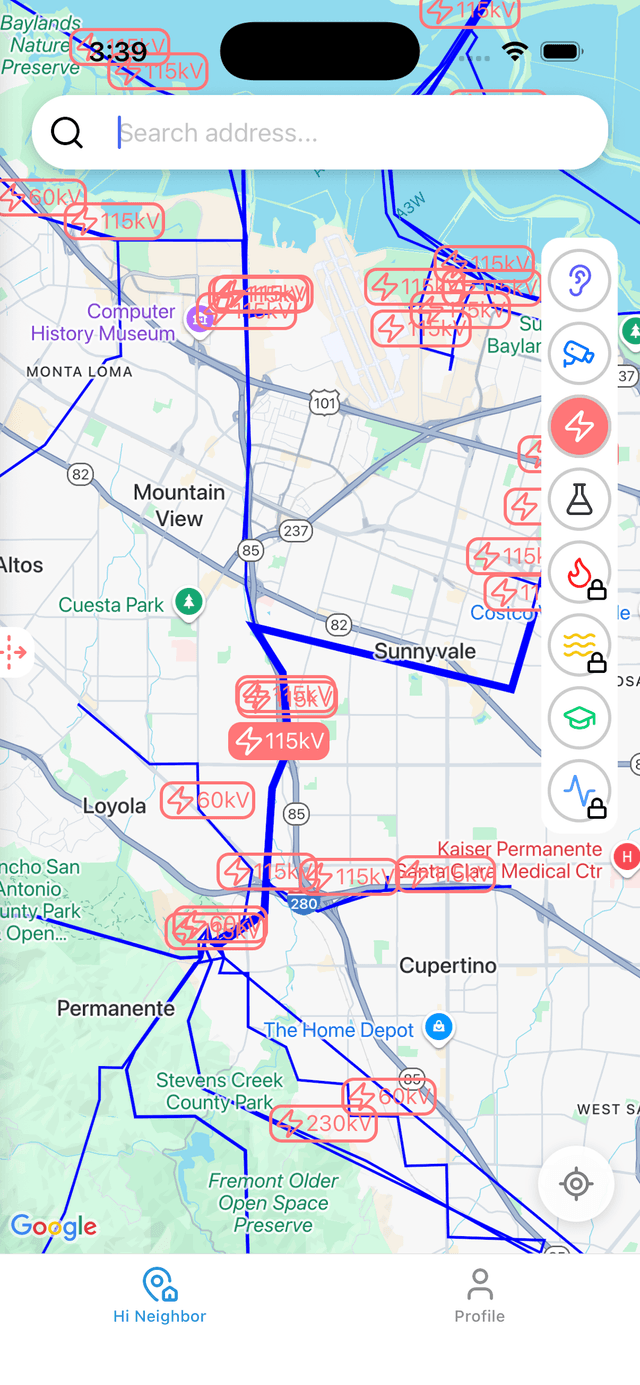This screenshot has height=1385, width=640.
Task: Center the map on my location
Action: coord(576,1184)
